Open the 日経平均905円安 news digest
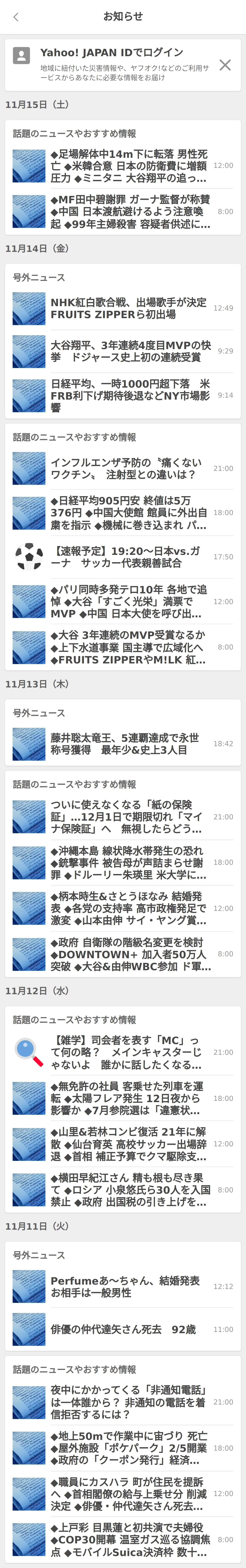246x1568 pixels. (129, 513)
